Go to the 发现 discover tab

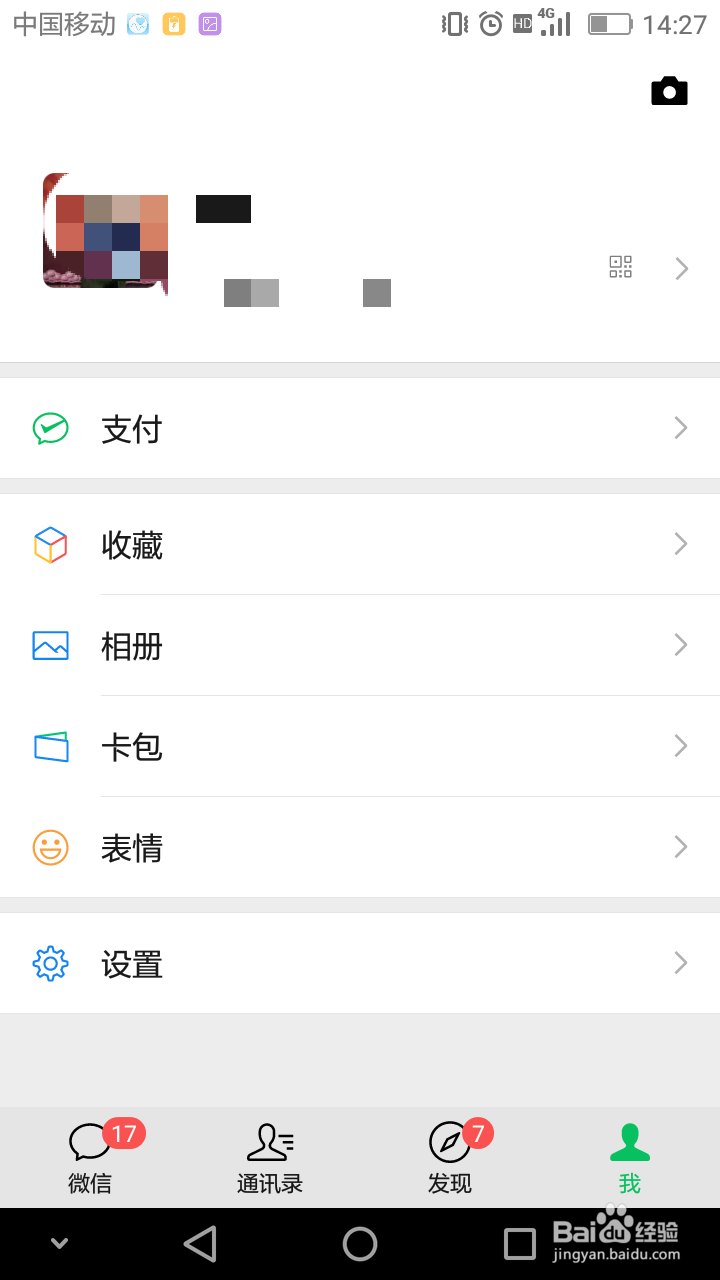click(x=450, y=1157)
